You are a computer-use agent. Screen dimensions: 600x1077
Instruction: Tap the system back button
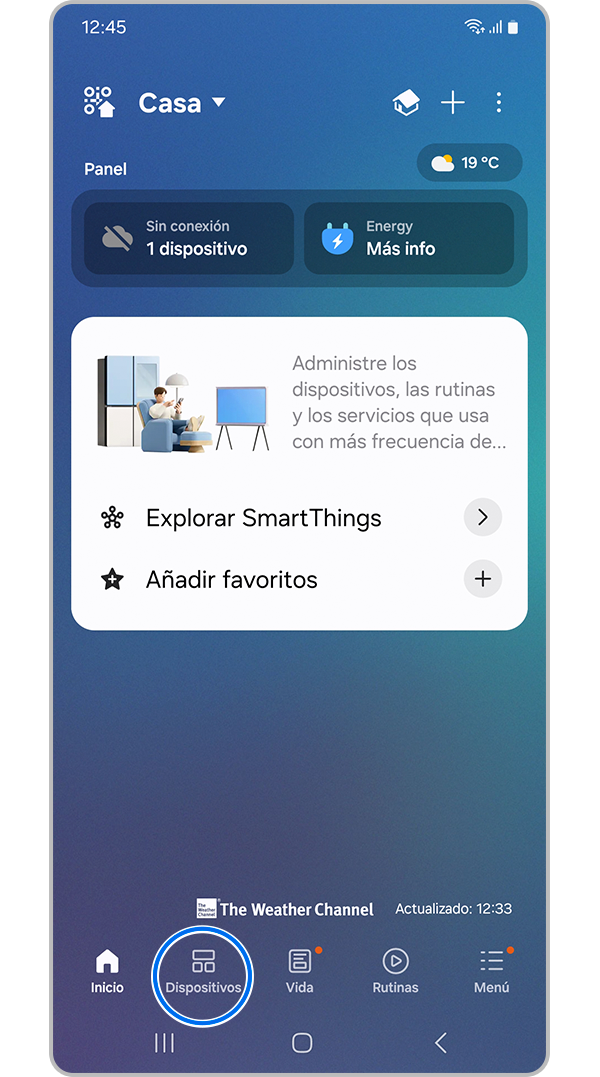(x=440, y=1043)
